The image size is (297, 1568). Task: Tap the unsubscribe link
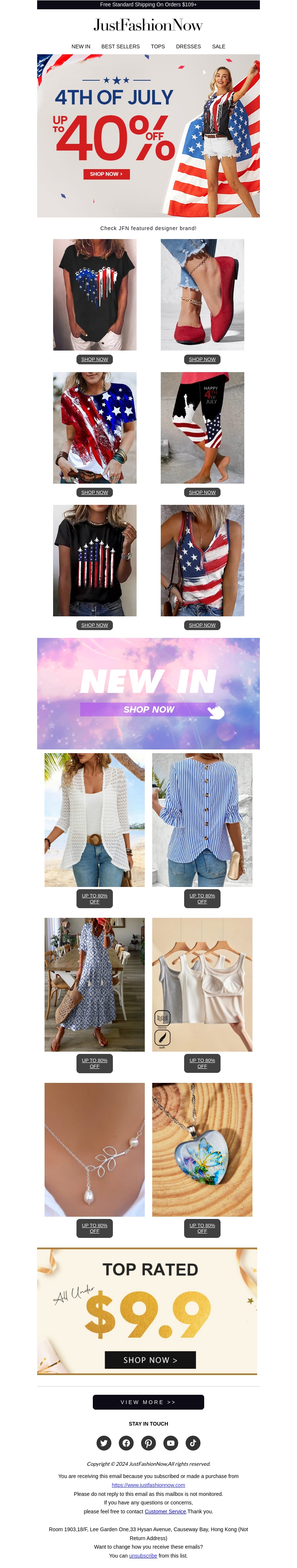[143, 1555]
